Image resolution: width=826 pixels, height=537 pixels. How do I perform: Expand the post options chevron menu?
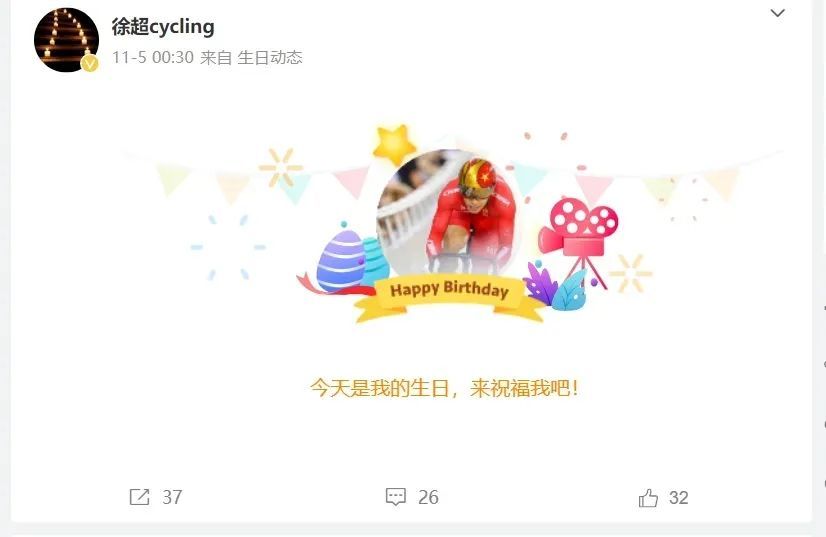click(x=778, y=13)
